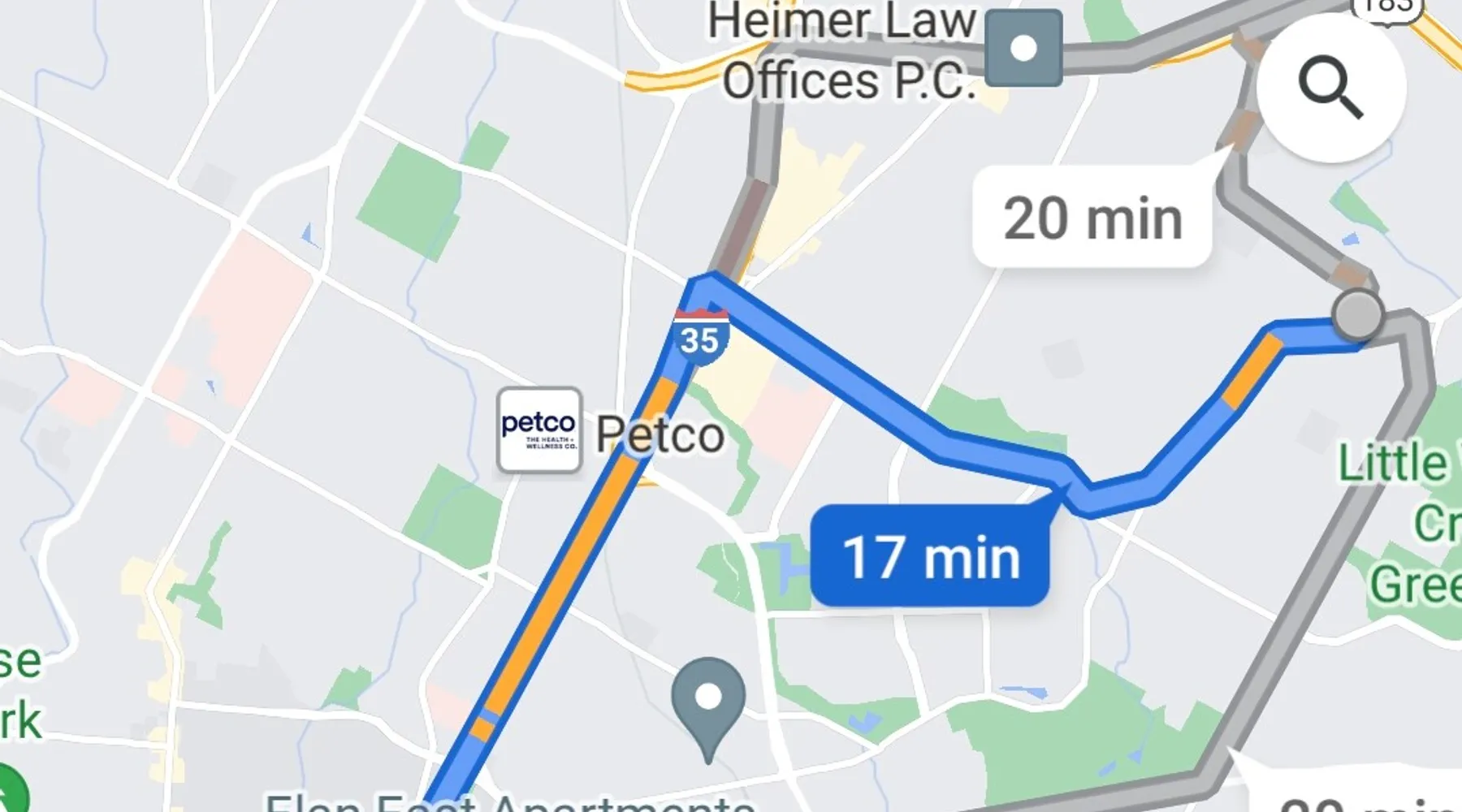The height and width of the screenshot is (812, 1462).
Task: Tap the search magnifier button
Action: (x=1330, y=87)
